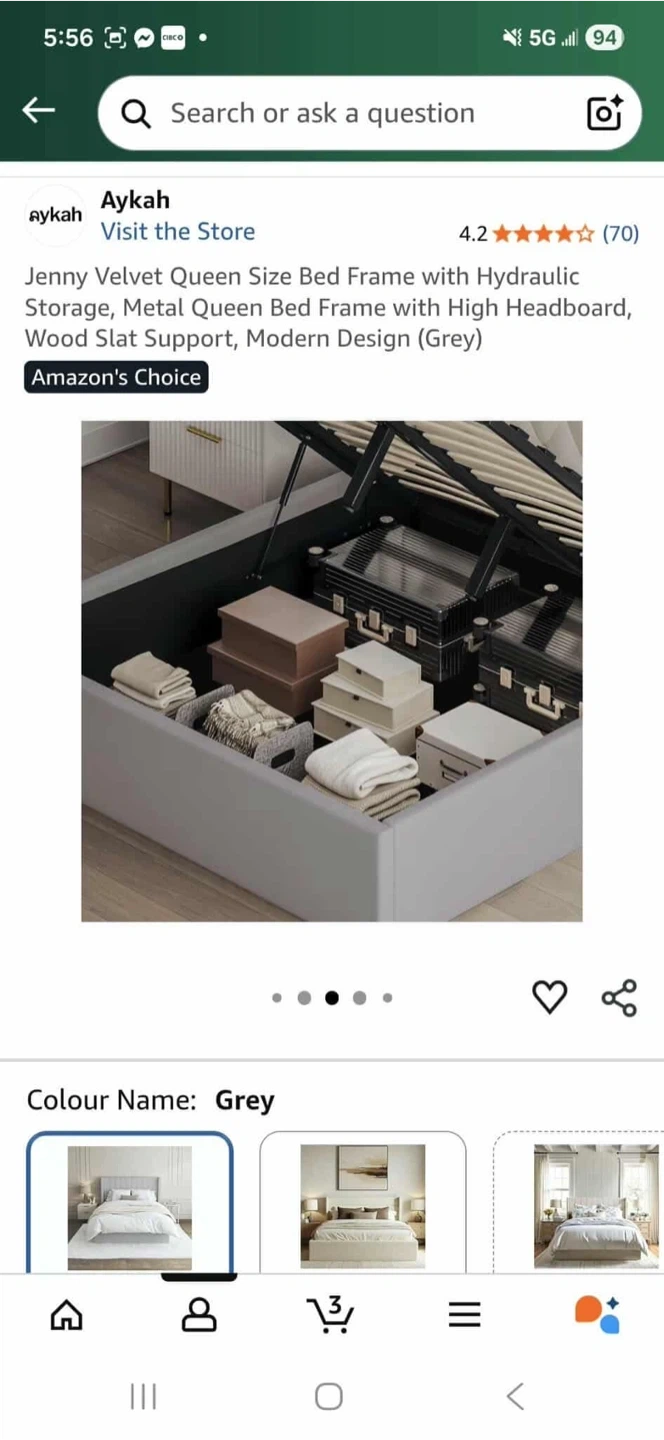
Task: Open the camera lens search icon
Action: (604, 113)
